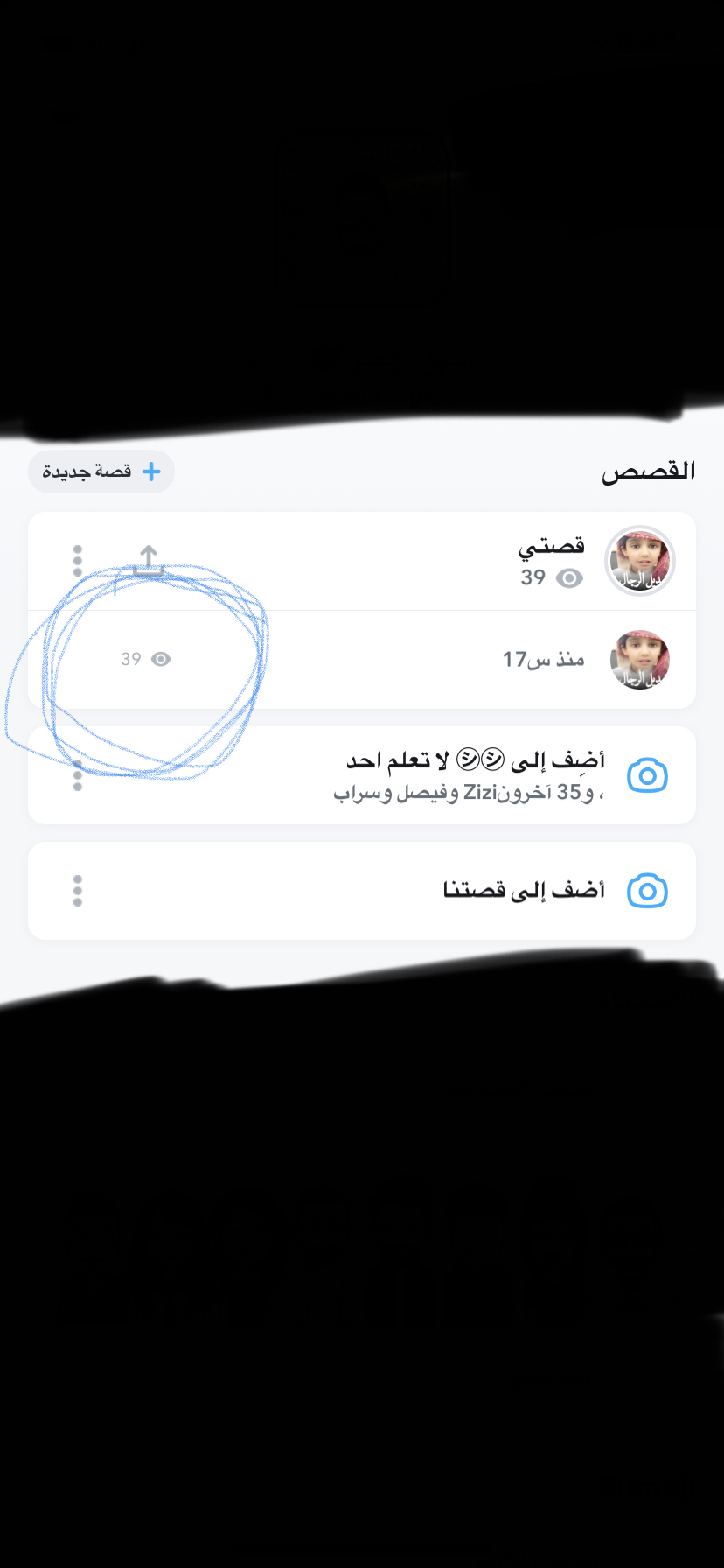Screen dimensions: 724x1568
Task: Open three-dot options for 'لا تعلم احد' story
Action: (x=78, y=775)
